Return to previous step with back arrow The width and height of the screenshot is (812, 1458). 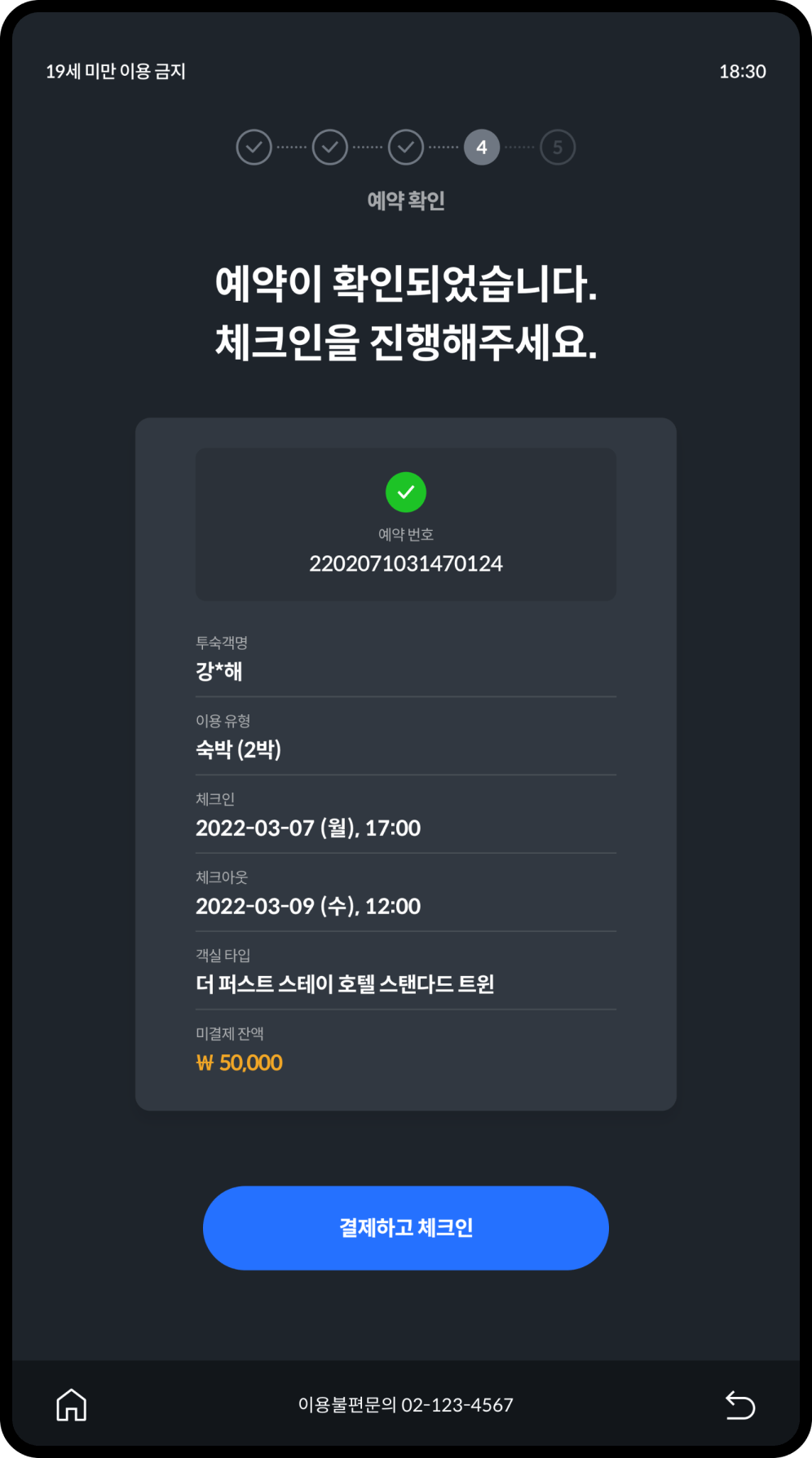[x=740, y=1404]
